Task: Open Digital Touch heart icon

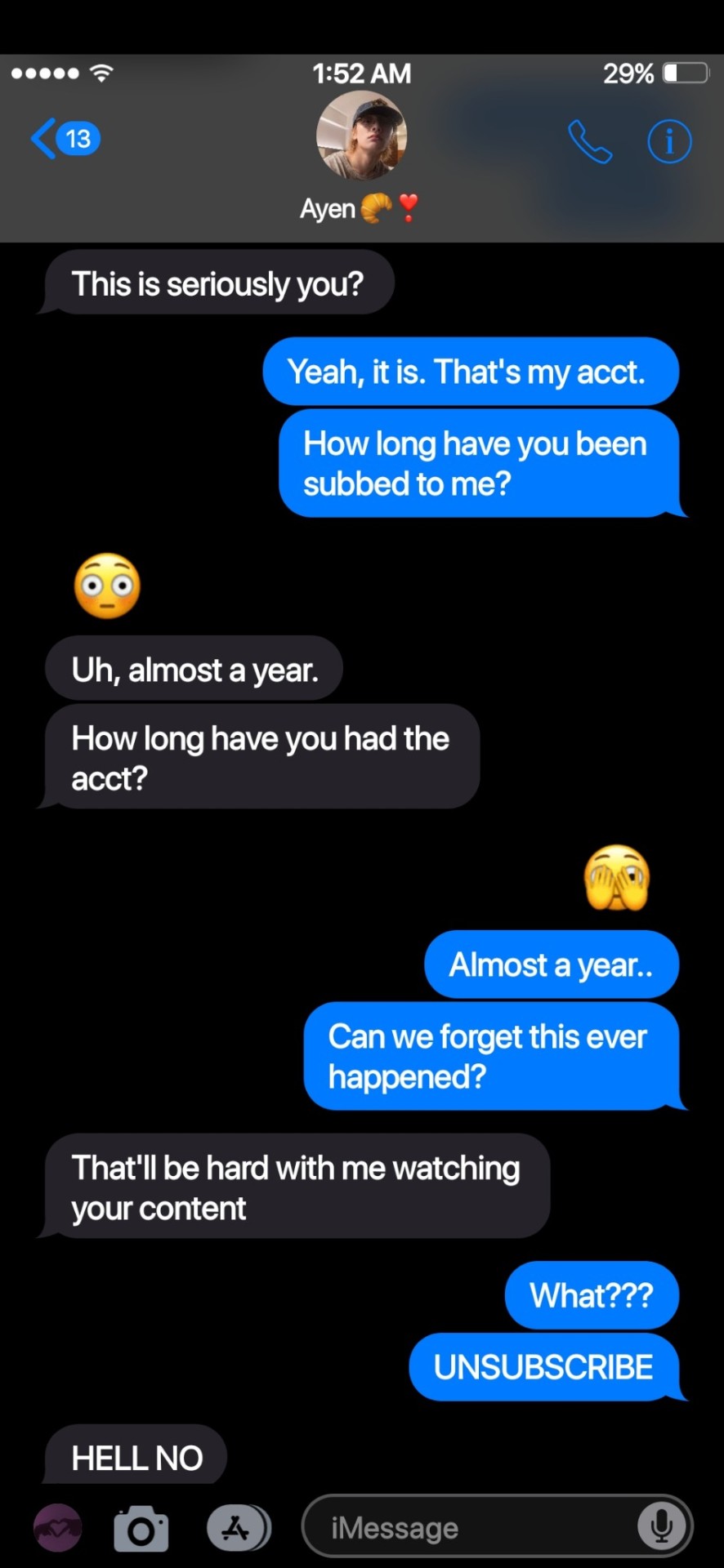Action: 57,1527
